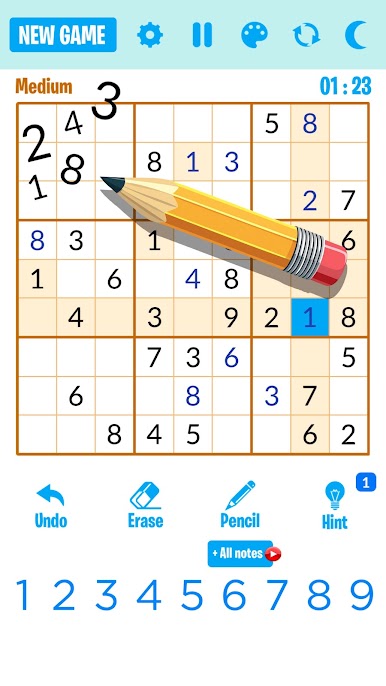The width and height of the screenshot is (386, 686).
Task: Open the color theme palette
Action: tap(254, 35)
